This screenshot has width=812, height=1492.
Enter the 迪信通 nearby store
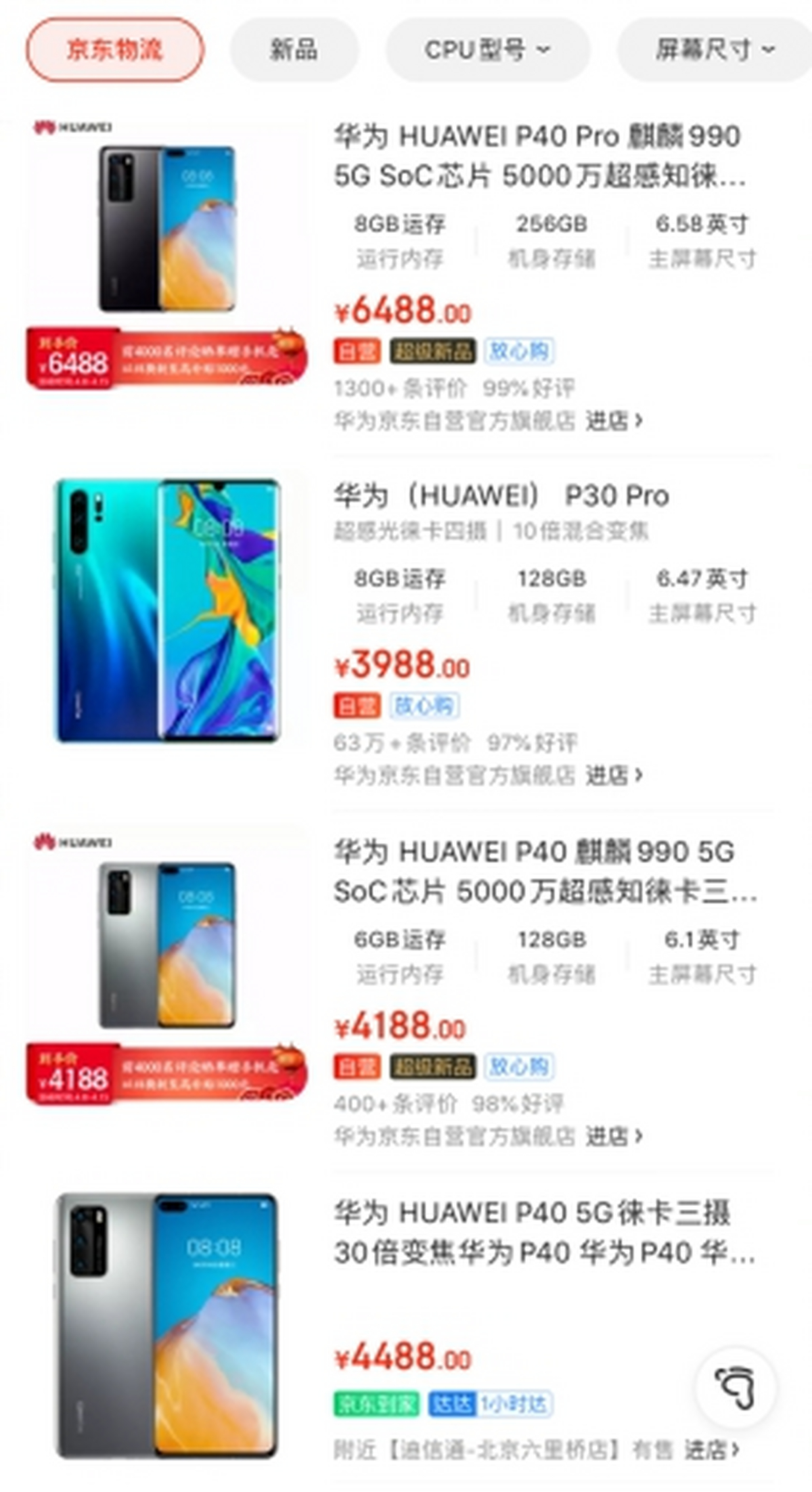pyautogui.click(x=711, y=1450)
